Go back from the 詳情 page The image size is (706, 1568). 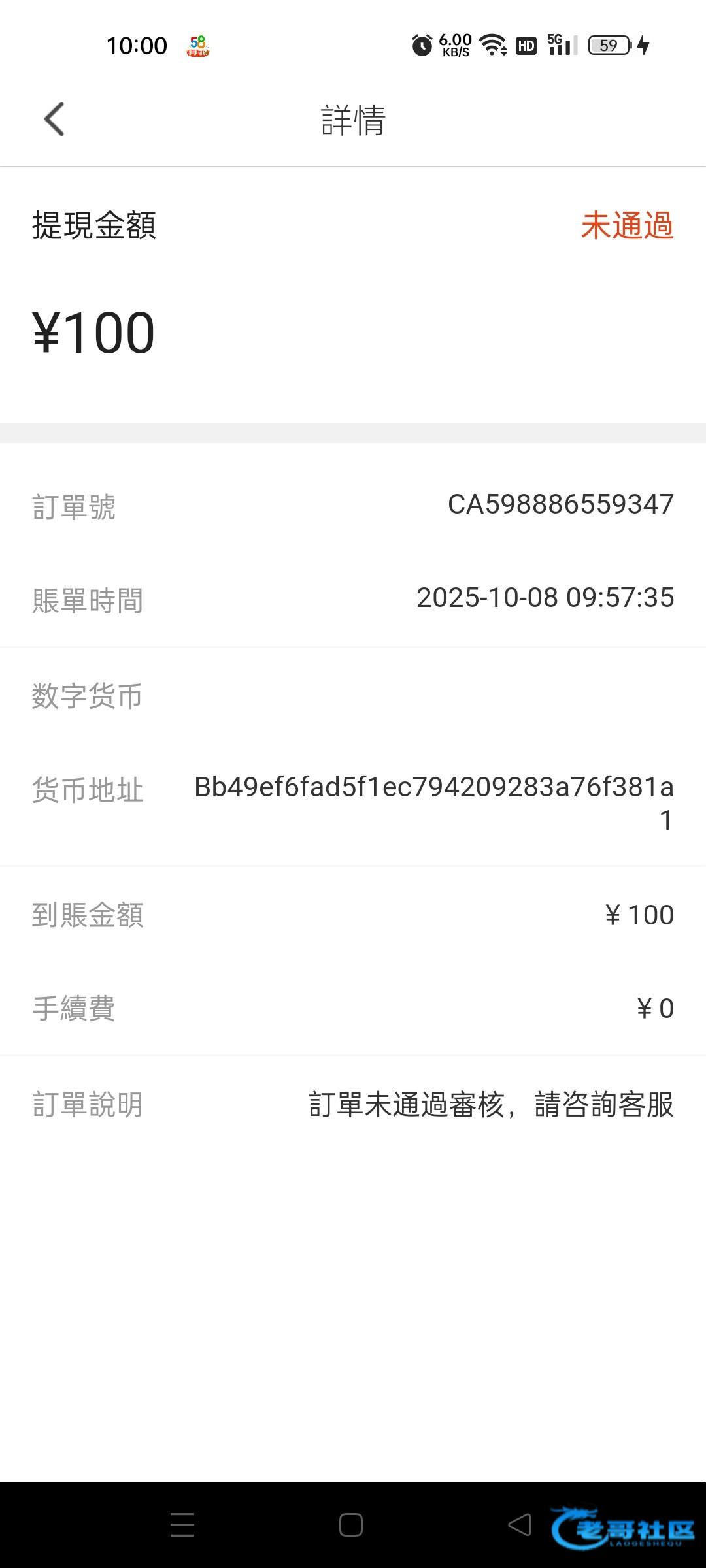click(54, 120)
